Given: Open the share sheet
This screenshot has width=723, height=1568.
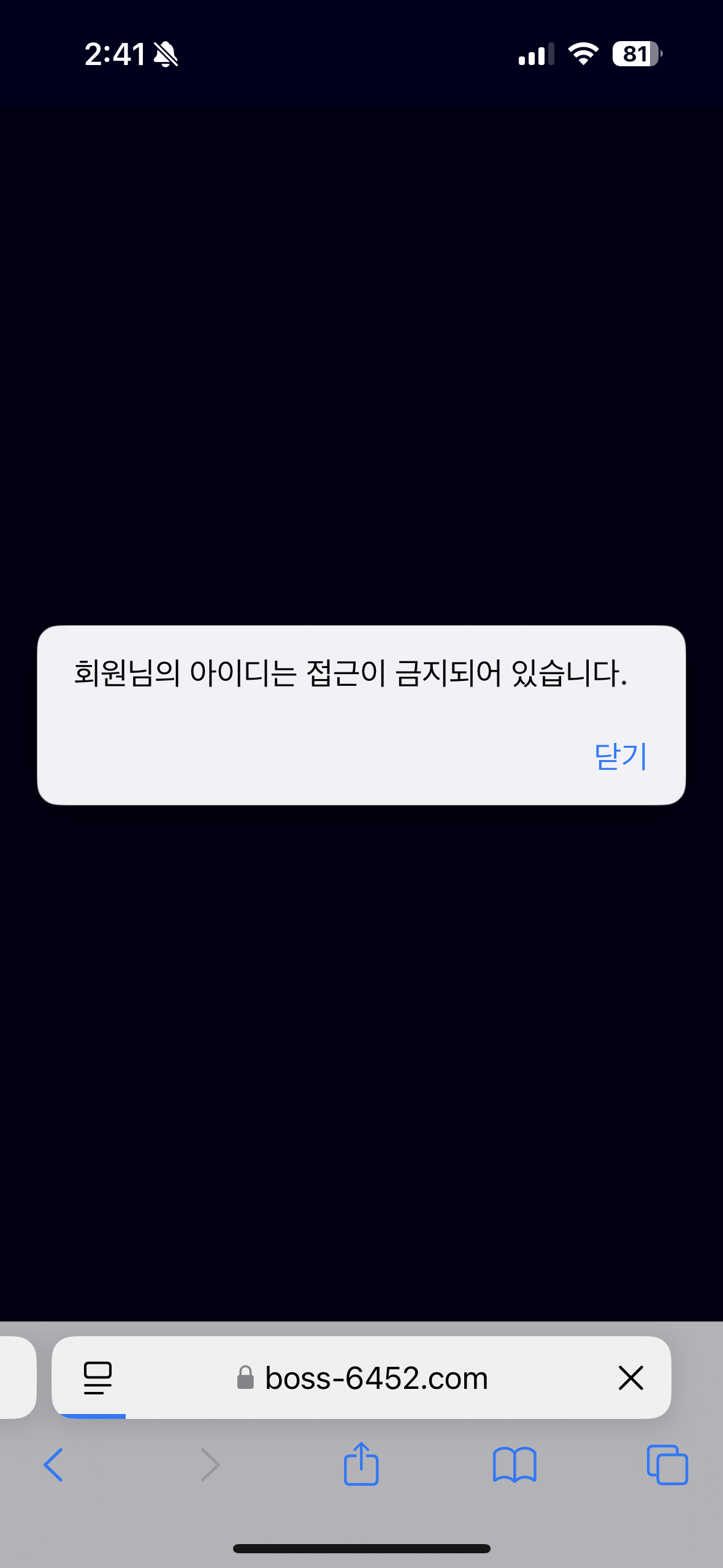Looking at the screenshot, I should pyautogui.click(x=361, y=1464).
